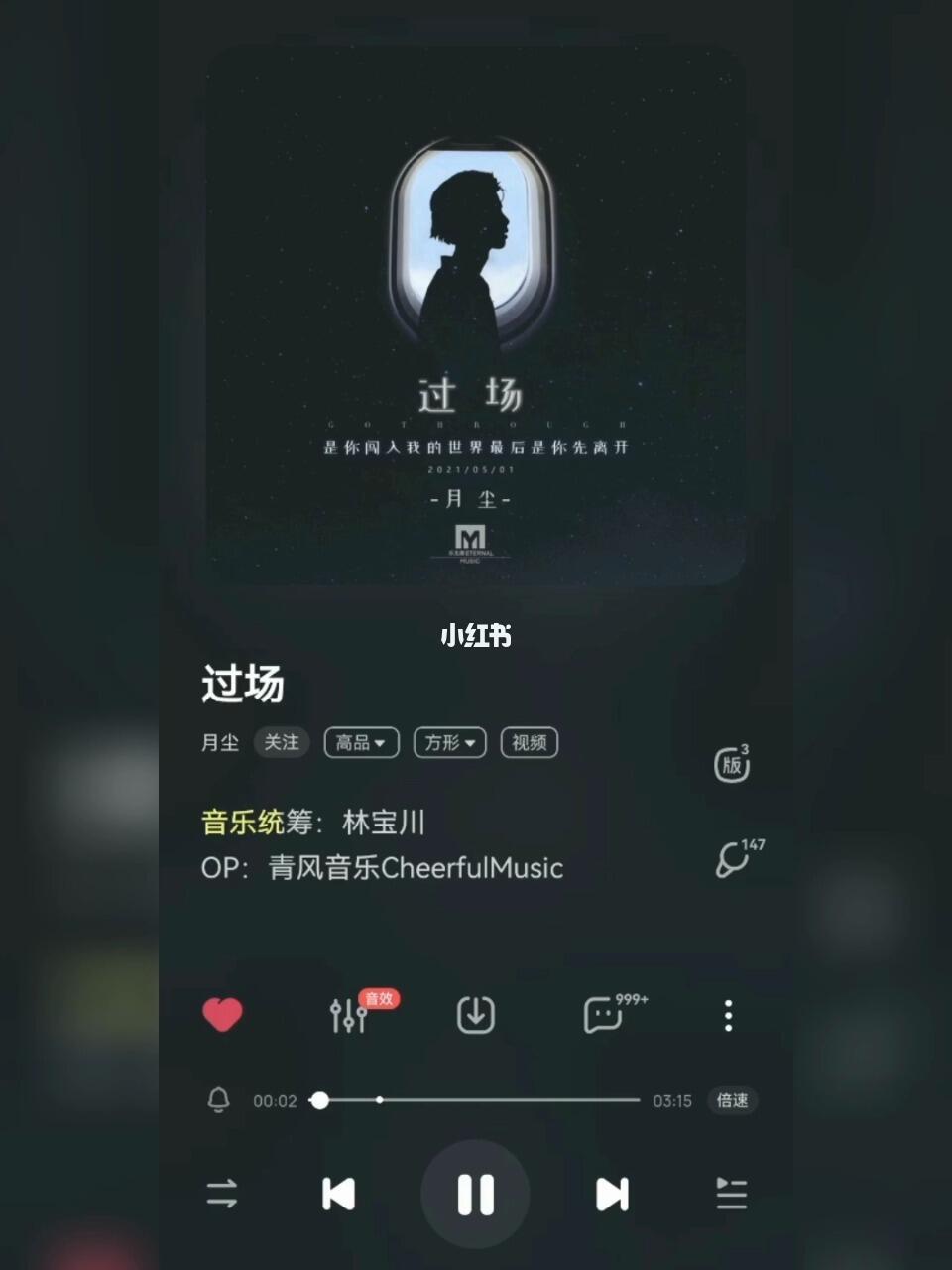Viewport: 952px width, 1270px height.
Task: Open the 方形 cover style dropdown
Action: pyautogui.click(x=449, y=742)
